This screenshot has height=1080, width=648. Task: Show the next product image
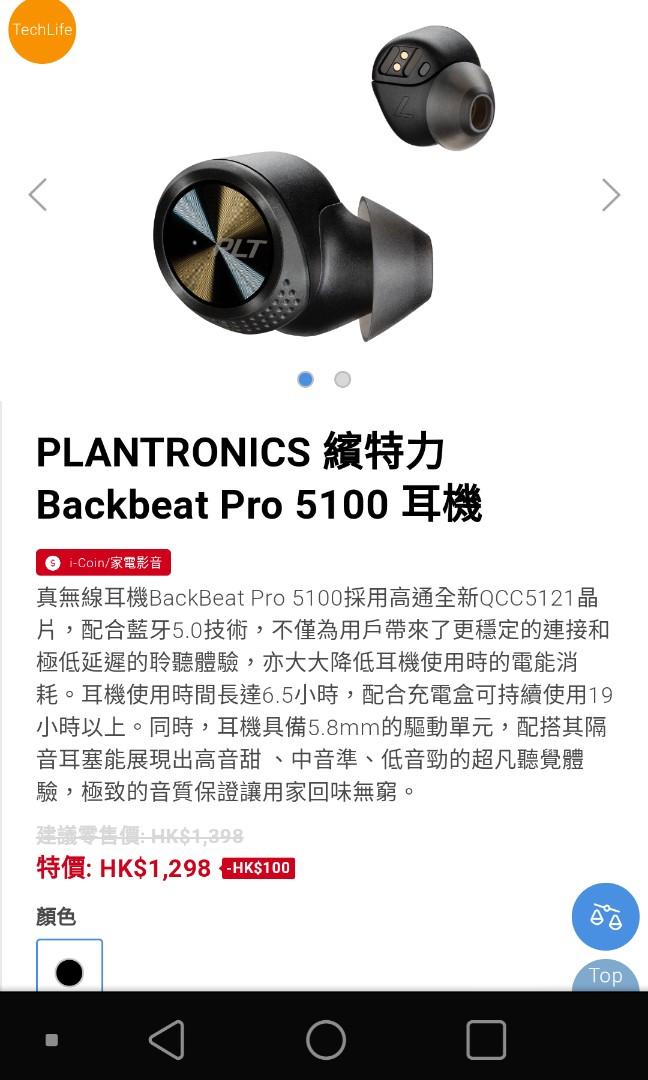tap(610, 195)
